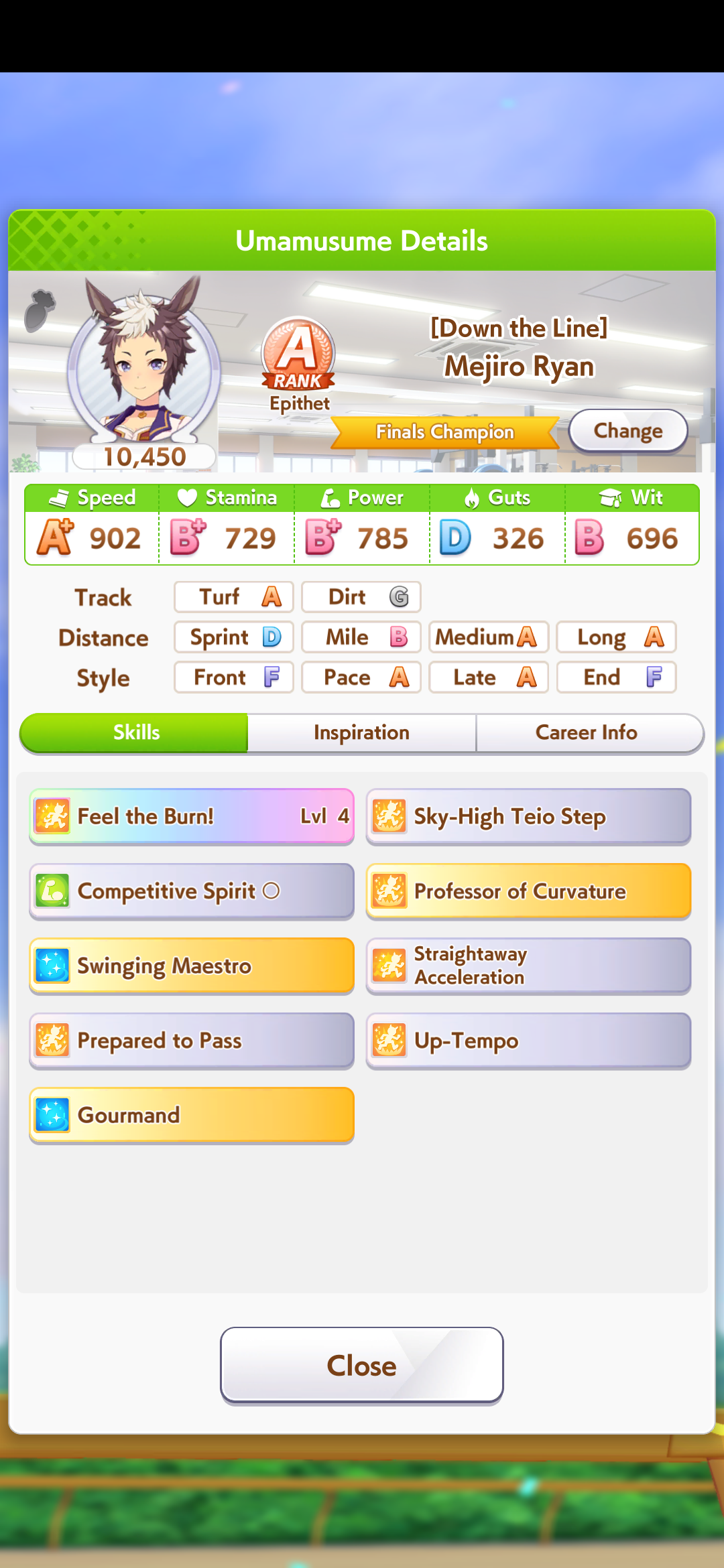Check the Prepared to Pass skill

[192, 1041]
